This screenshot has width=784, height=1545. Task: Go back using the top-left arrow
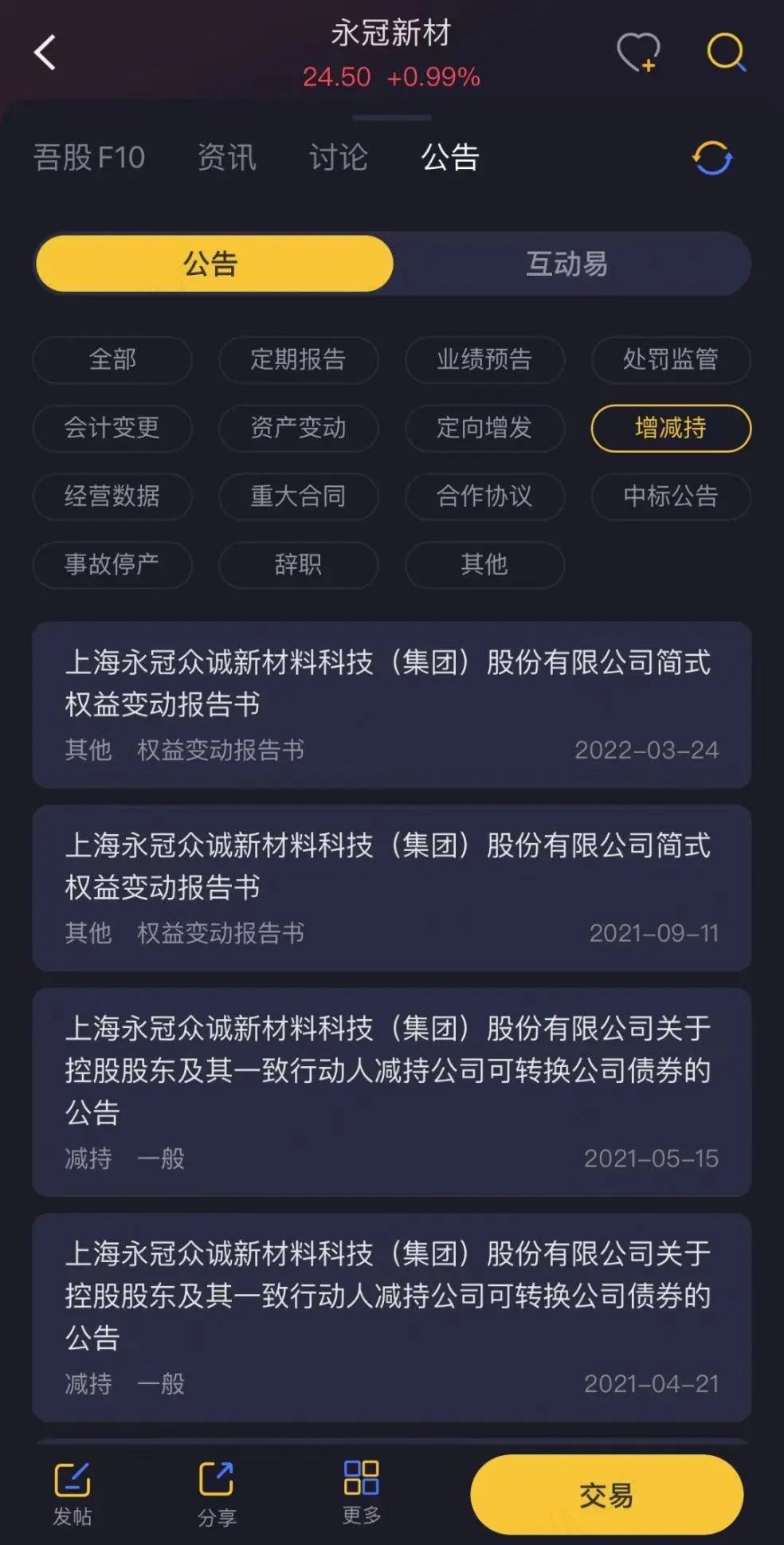(x=45, y=53)
